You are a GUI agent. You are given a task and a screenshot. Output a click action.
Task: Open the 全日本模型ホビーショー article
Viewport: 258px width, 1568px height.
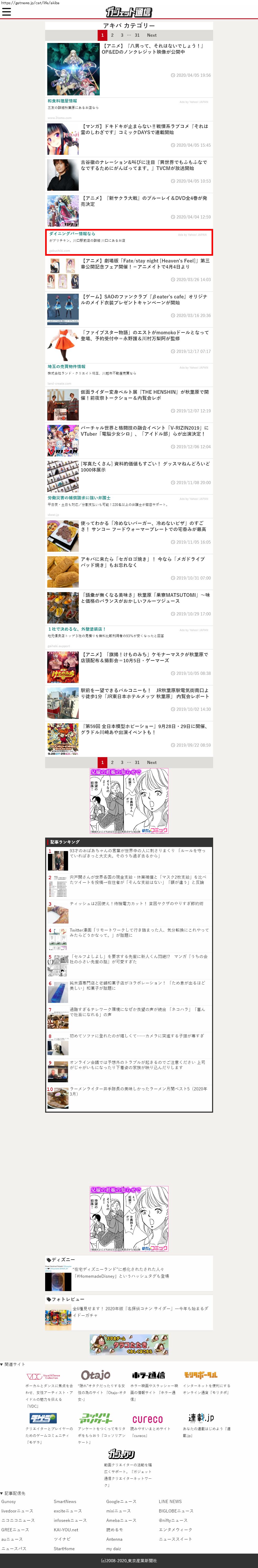point(144,729)
